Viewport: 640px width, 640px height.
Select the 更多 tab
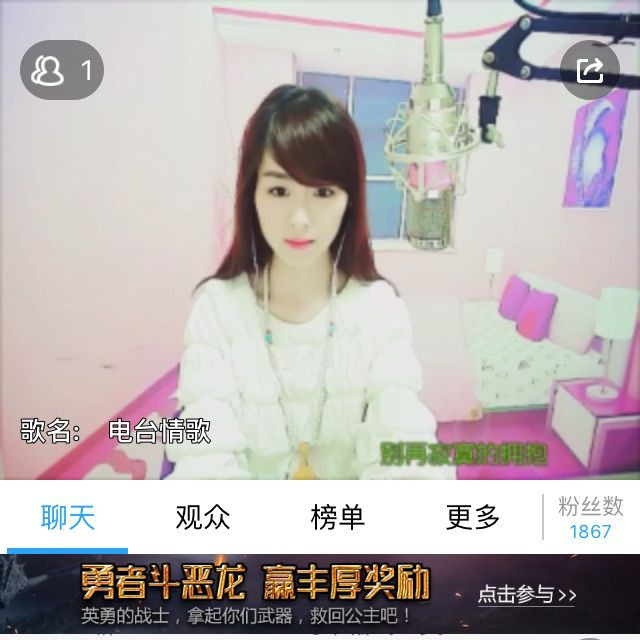(473, 517)
